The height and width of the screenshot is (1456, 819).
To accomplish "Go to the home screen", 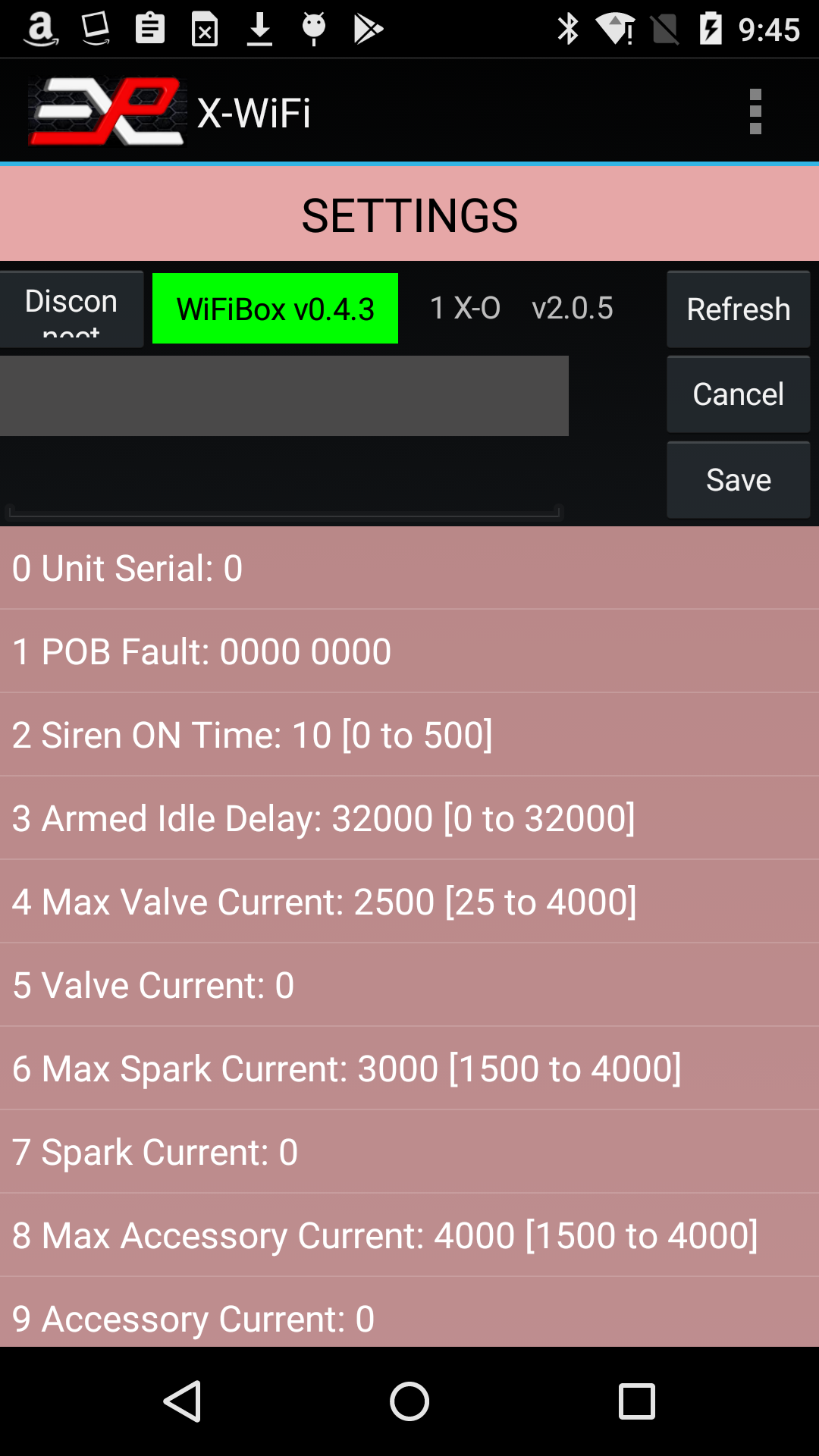I will pos(409,1401).
